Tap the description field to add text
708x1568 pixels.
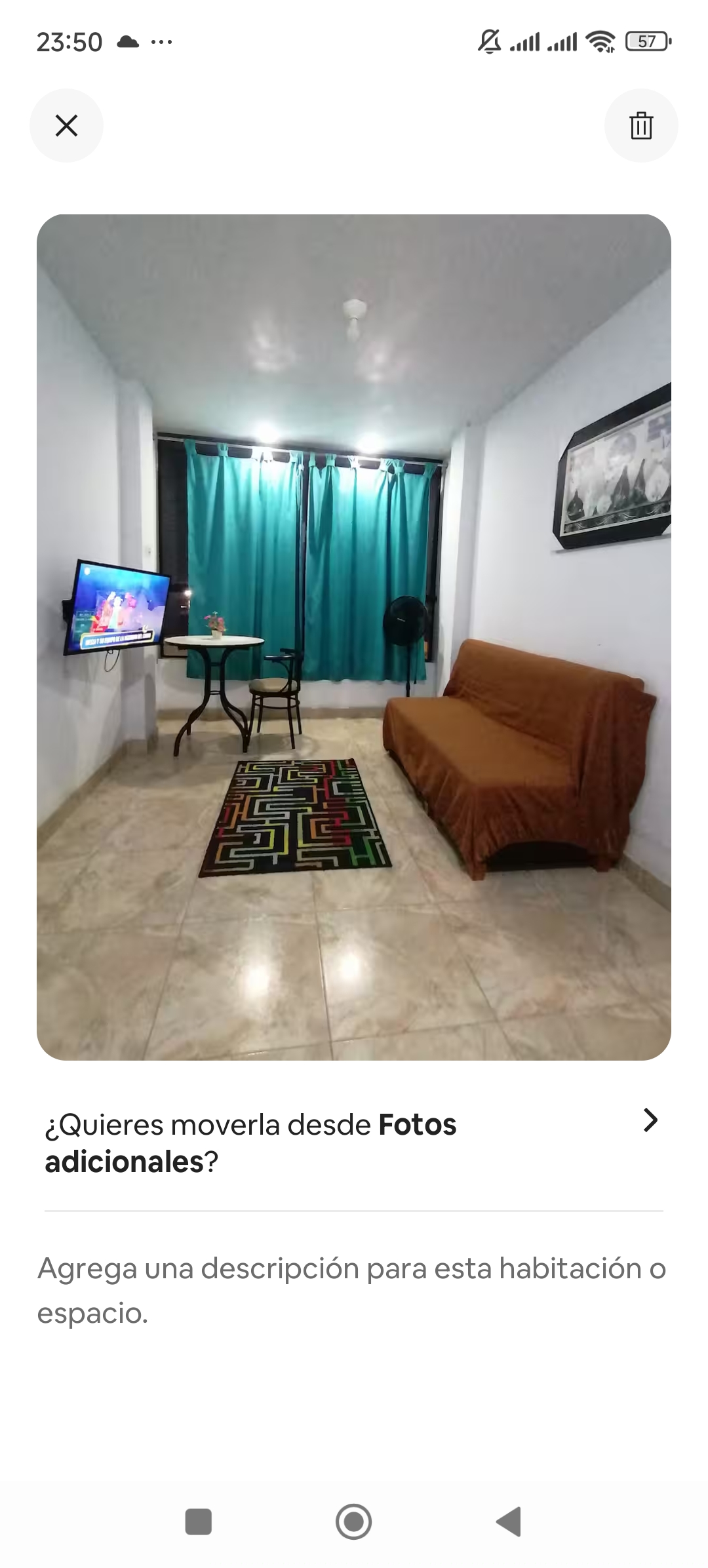[x=354, y=1290]
